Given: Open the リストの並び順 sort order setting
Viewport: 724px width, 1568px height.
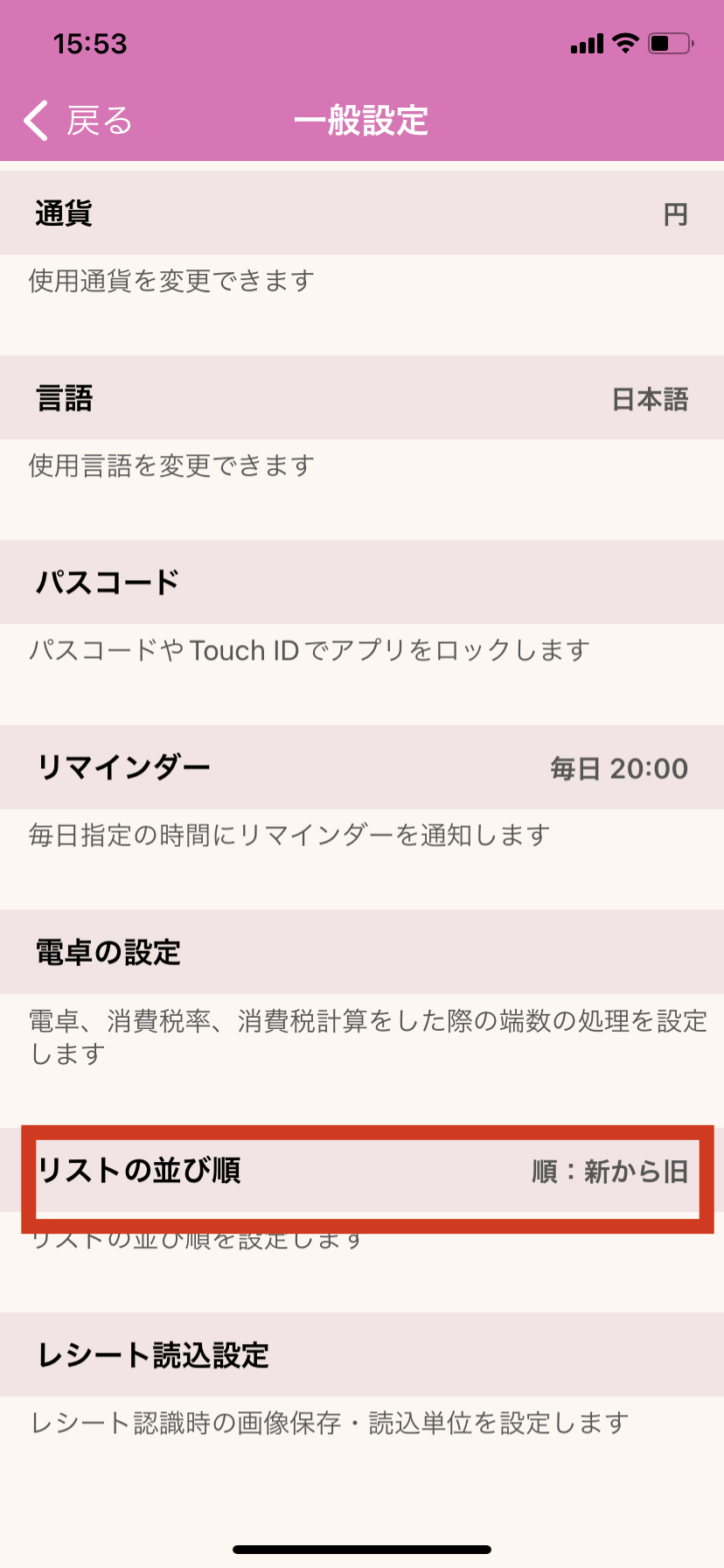Looking at the screenshot, I should click(362, 1171).
